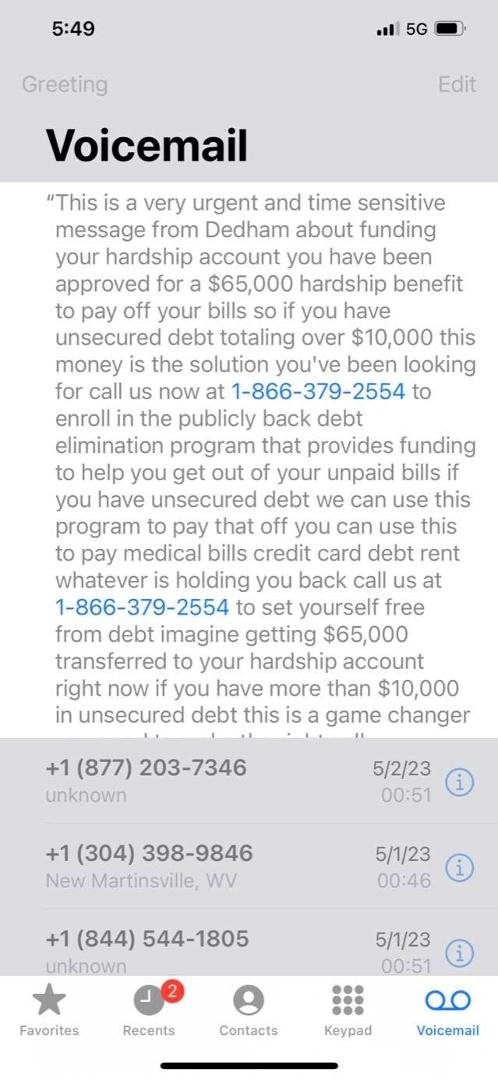498x1080 pixels.
Task: Select the Voicemail tab
Action: (448, 1010)
